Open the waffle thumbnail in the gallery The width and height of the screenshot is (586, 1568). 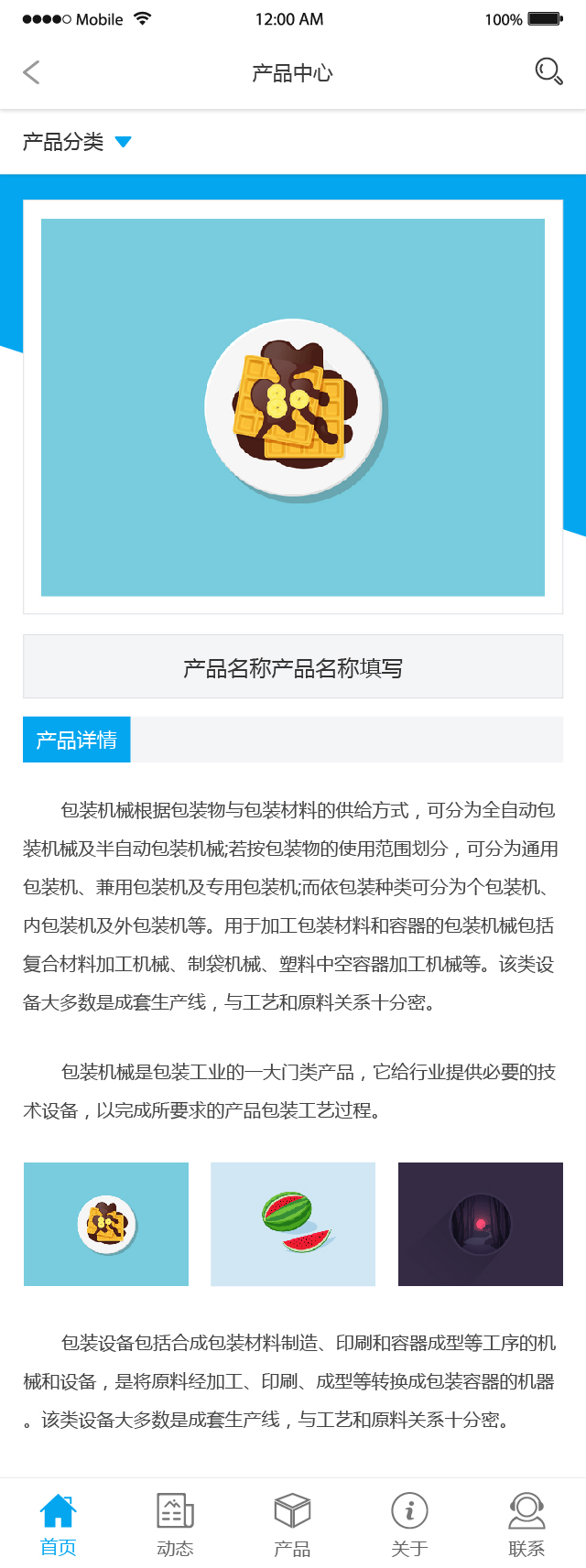click(x=106, y=1224)
